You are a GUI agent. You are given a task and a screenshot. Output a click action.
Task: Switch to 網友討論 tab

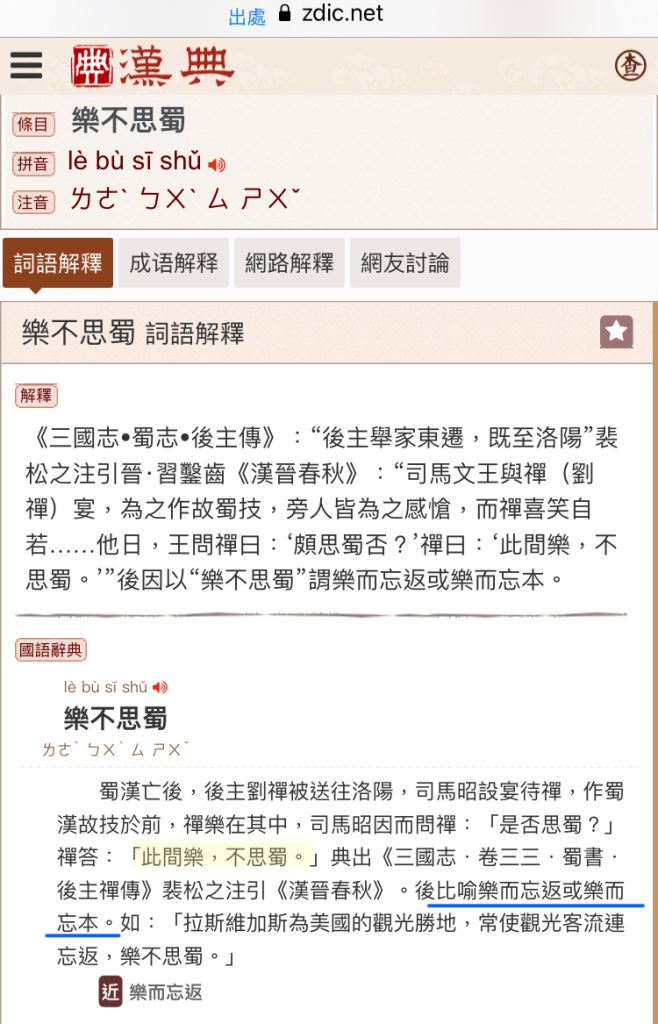pyautogui.click(x=404, y=263)
